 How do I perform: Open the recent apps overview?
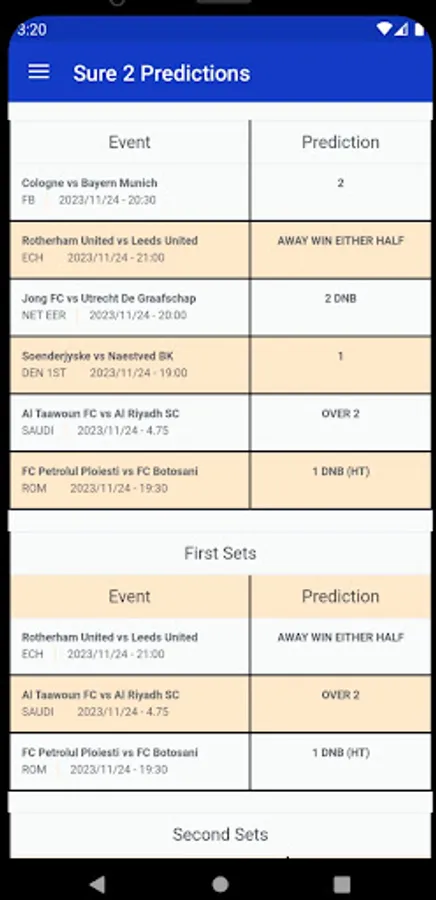342,884
